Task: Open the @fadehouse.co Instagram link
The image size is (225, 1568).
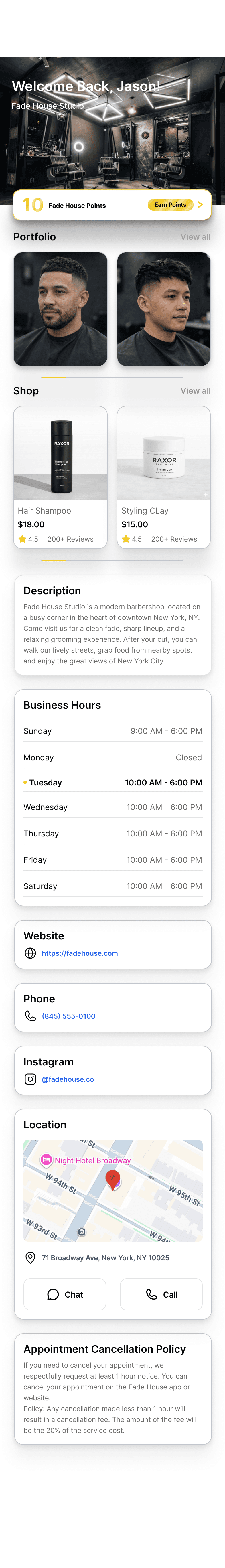Action: click(68, 1079)
